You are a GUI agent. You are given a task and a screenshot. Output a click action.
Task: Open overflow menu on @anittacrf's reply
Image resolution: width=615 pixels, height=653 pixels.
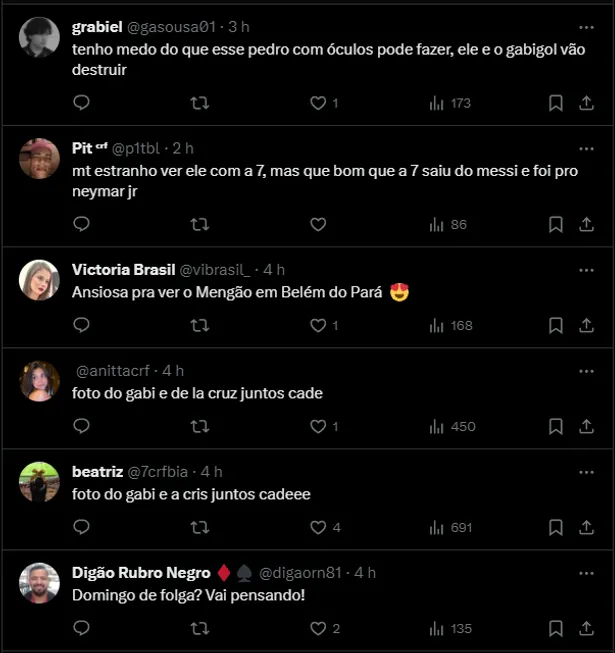click(586, 370)
